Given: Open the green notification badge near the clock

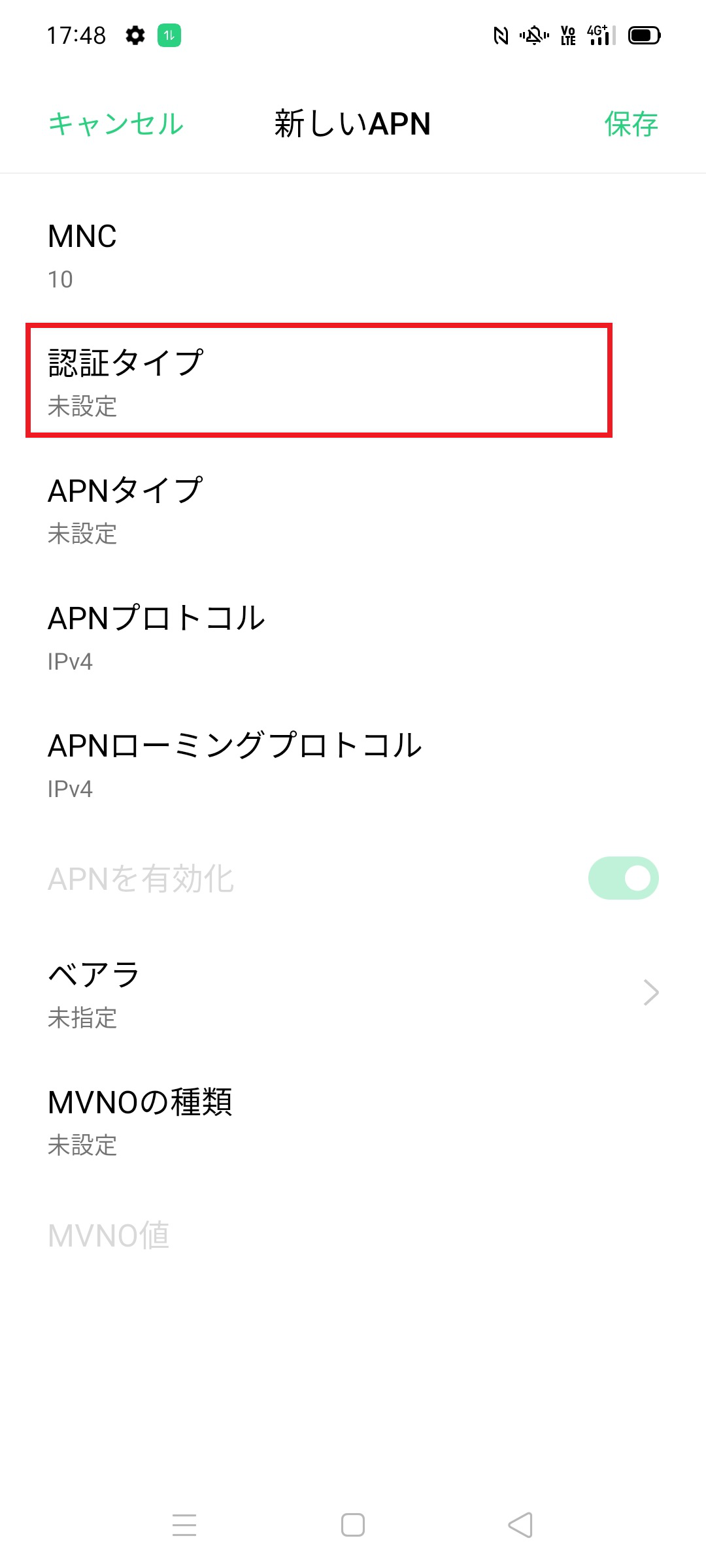Looking at the screenshot, I should point(169,37).
